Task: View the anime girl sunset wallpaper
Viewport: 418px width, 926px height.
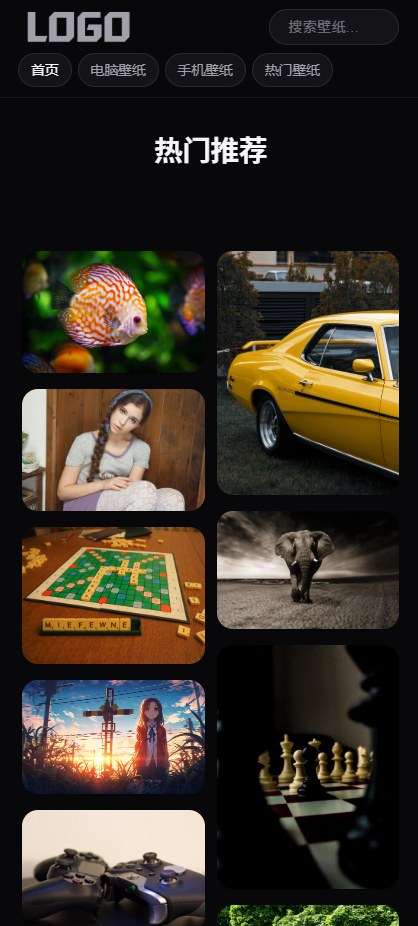Action: click(x=113, y=737)
